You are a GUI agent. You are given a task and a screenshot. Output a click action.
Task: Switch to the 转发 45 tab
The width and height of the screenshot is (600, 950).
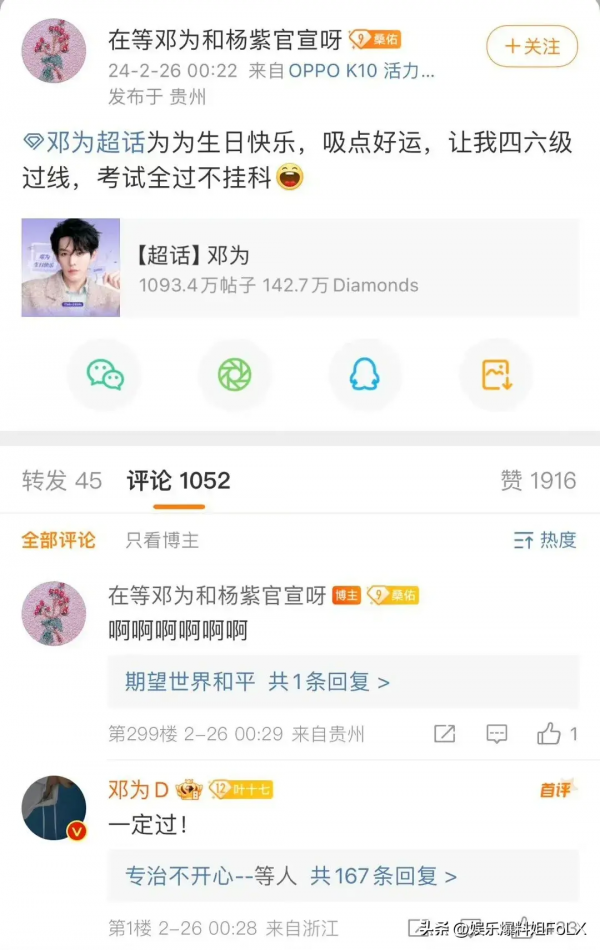62,481
